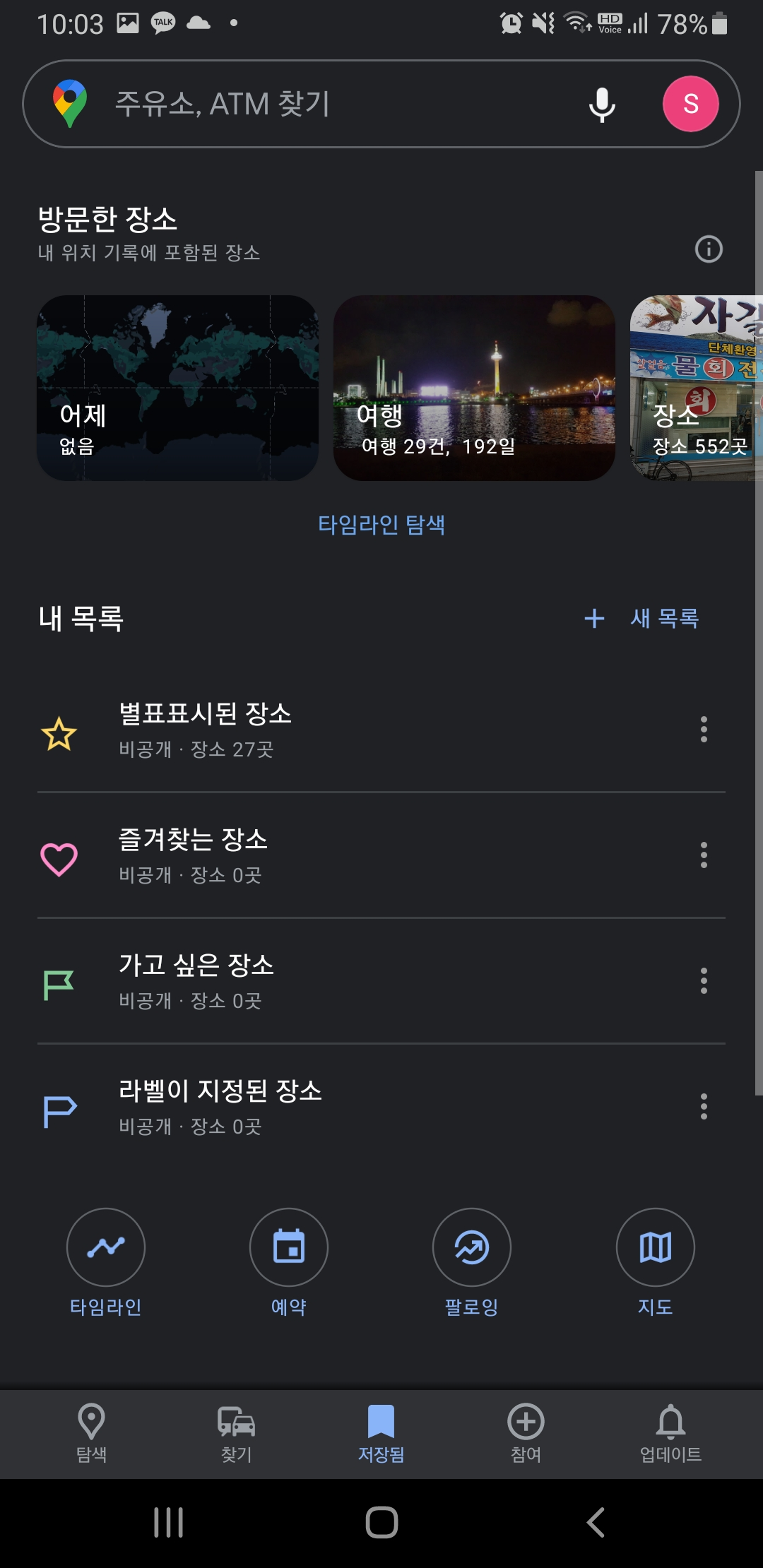
Task: Open options menu for 별표표시된 장소
Action: point(704,730)
